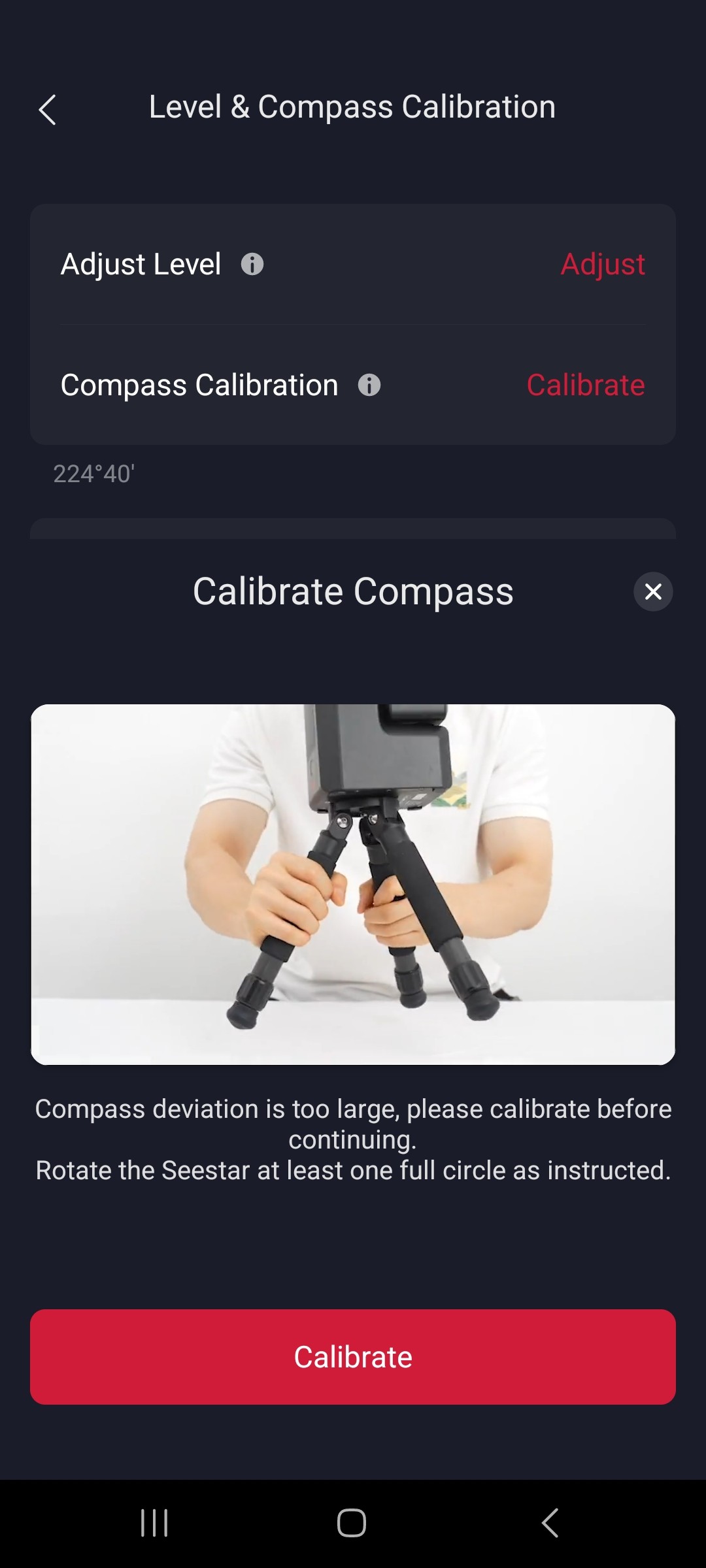Close the Calibrate Compass sheet
The width and height of the screenshot is (706, 1568).
click(652, 592)
